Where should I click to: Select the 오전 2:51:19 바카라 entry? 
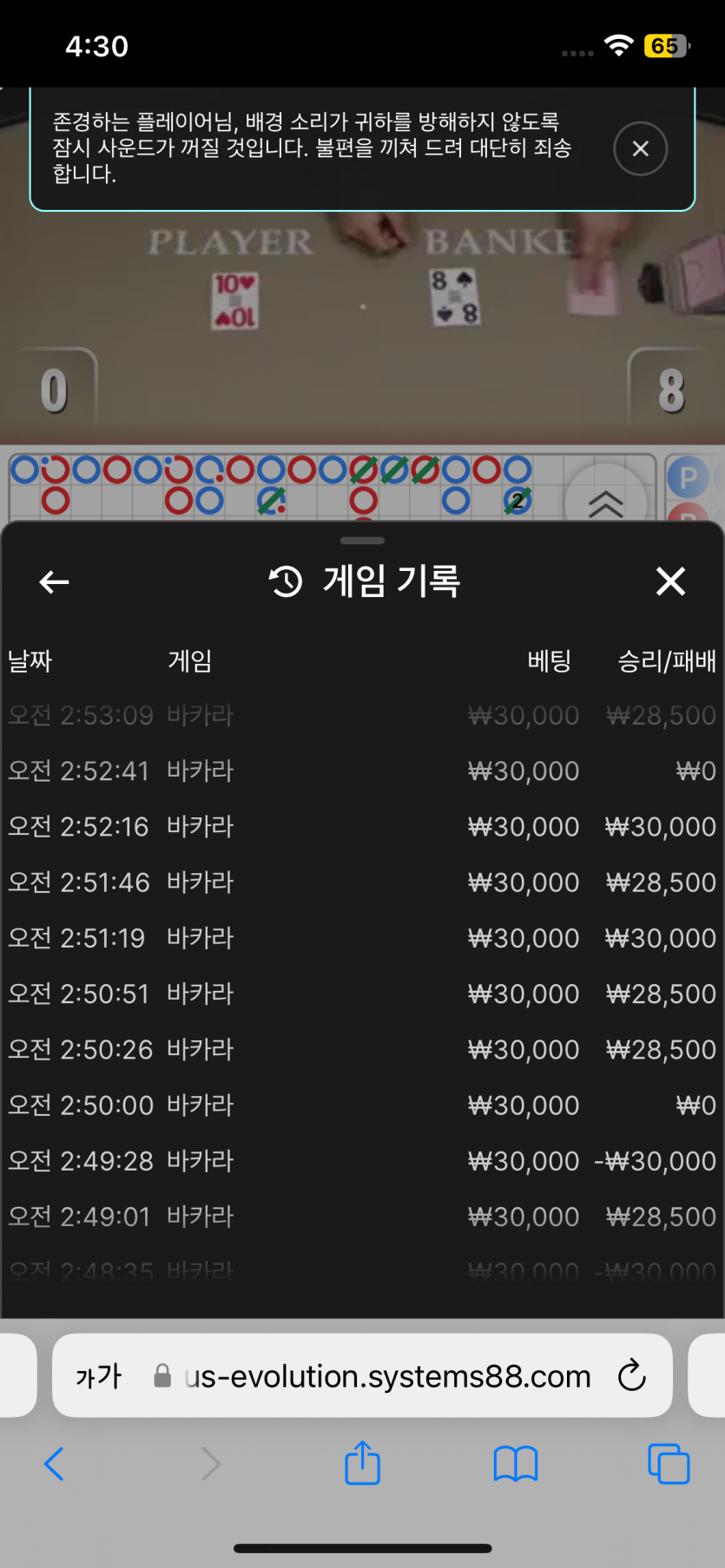[362, 938]
